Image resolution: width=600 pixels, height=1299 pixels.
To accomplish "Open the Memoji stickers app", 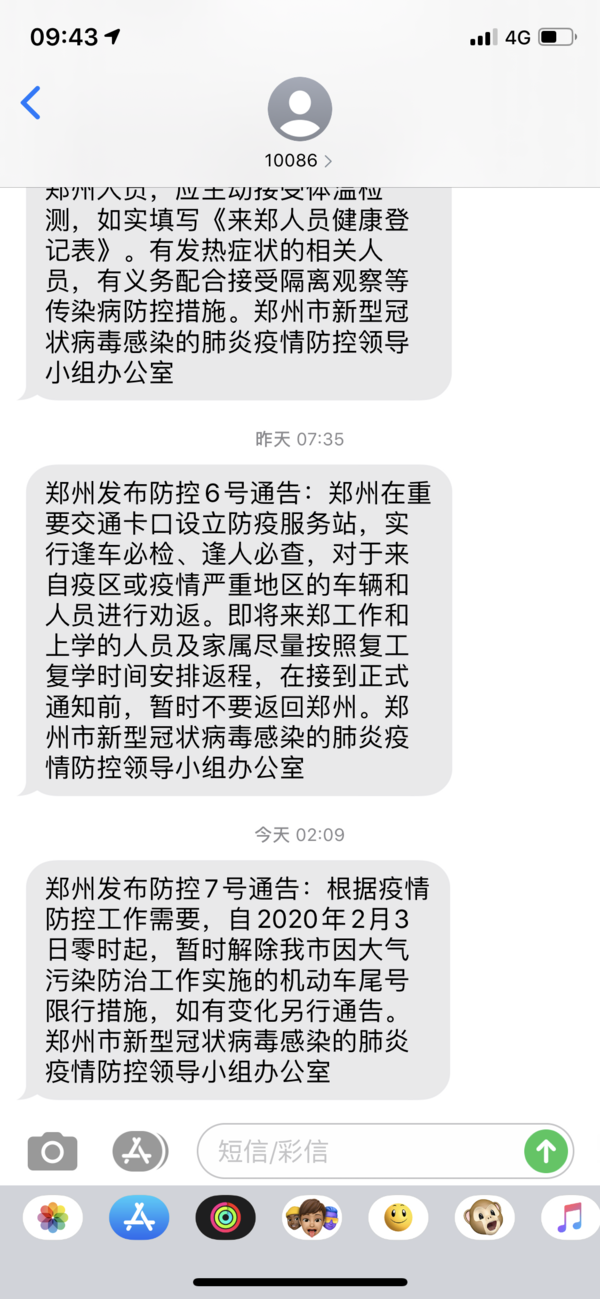I will (311, 1217).
